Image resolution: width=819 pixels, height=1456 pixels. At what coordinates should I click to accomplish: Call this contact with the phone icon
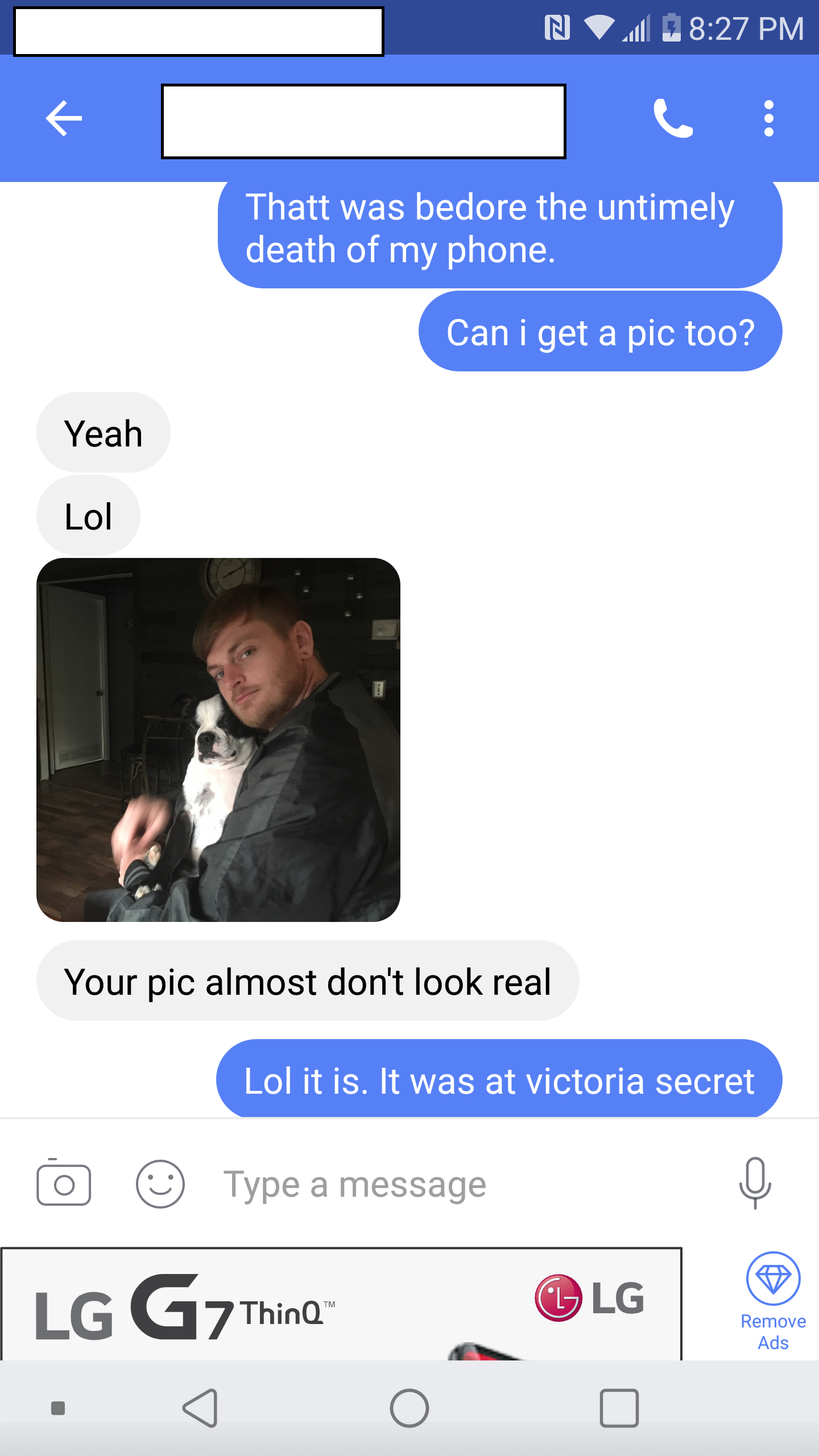pyautogui.click(x=673, y=119)
